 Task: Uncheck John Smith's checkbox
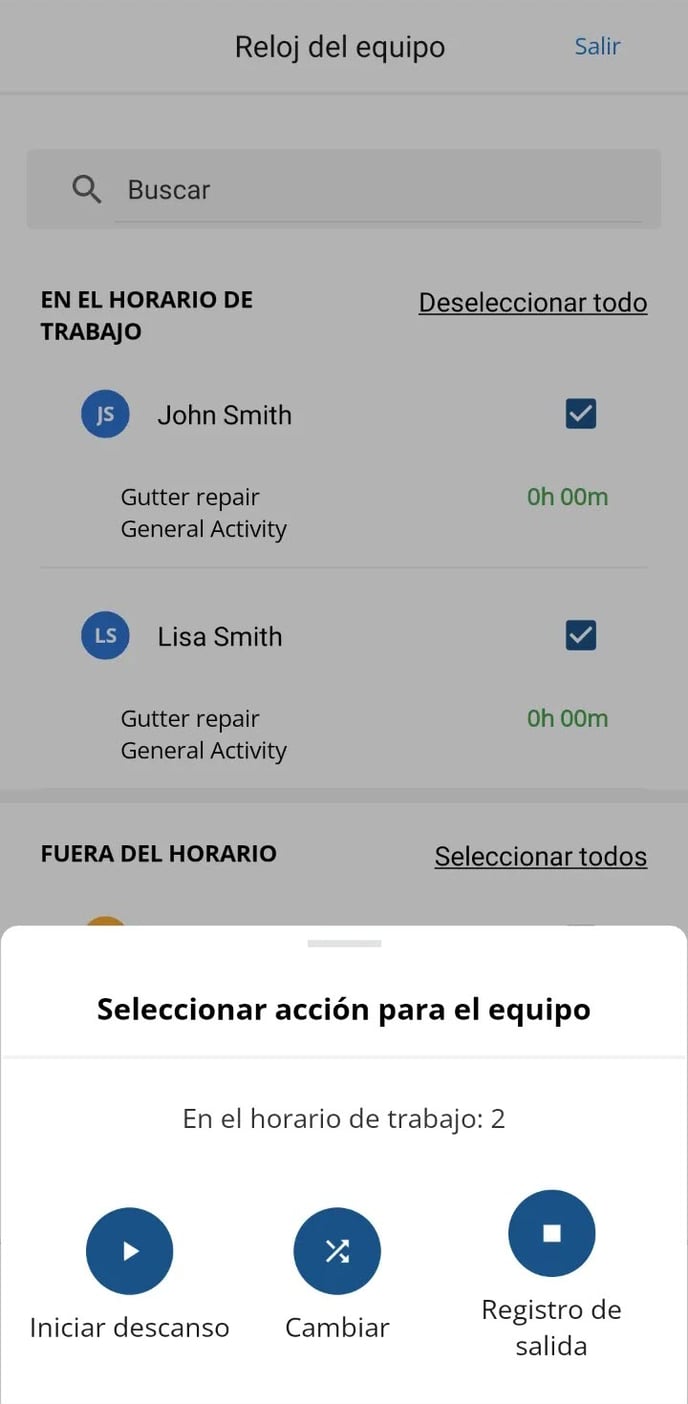[x=580, y=413]
